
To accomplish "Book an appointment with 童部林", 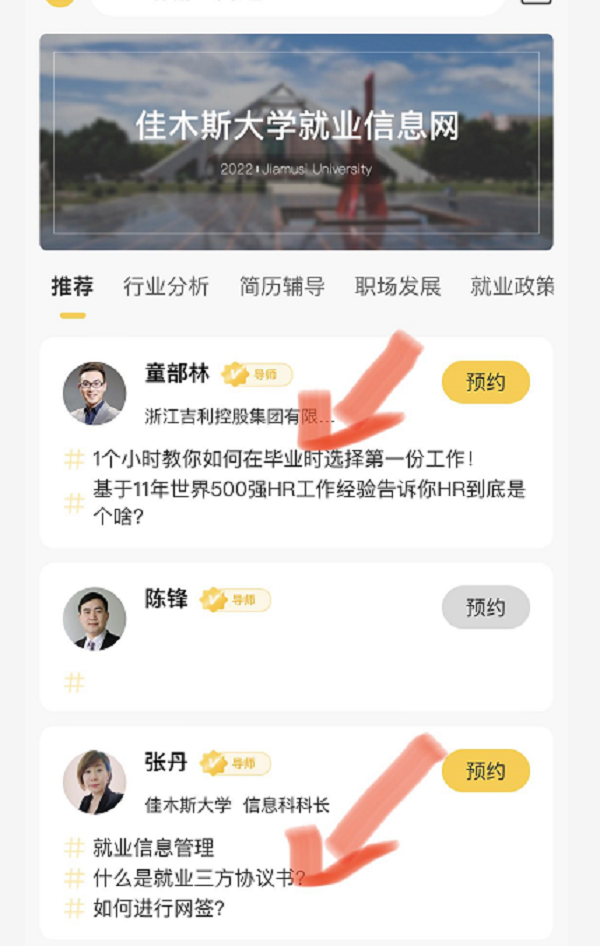I will [485, 382].
